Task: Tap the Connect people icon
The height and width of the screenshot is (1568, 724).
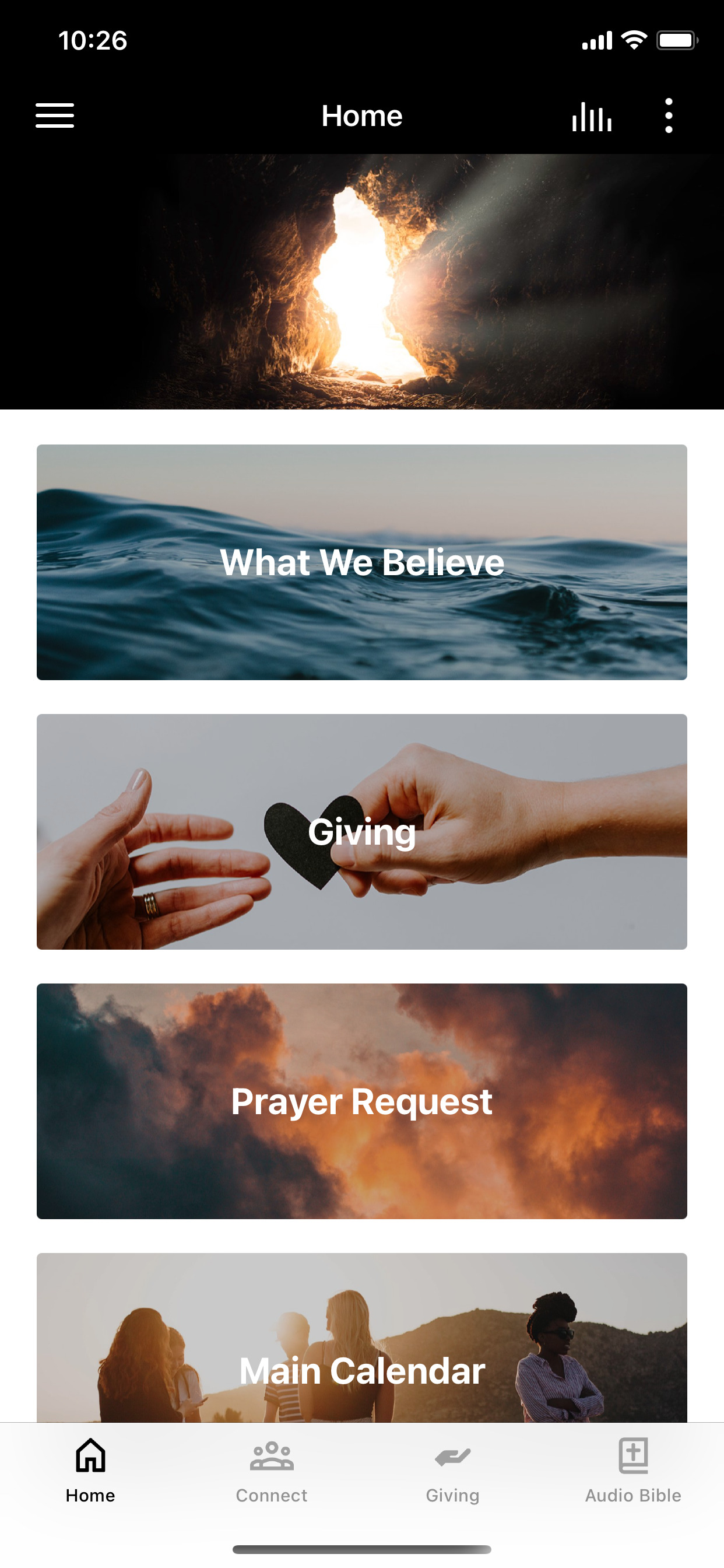Action: tap(271, 1455)
